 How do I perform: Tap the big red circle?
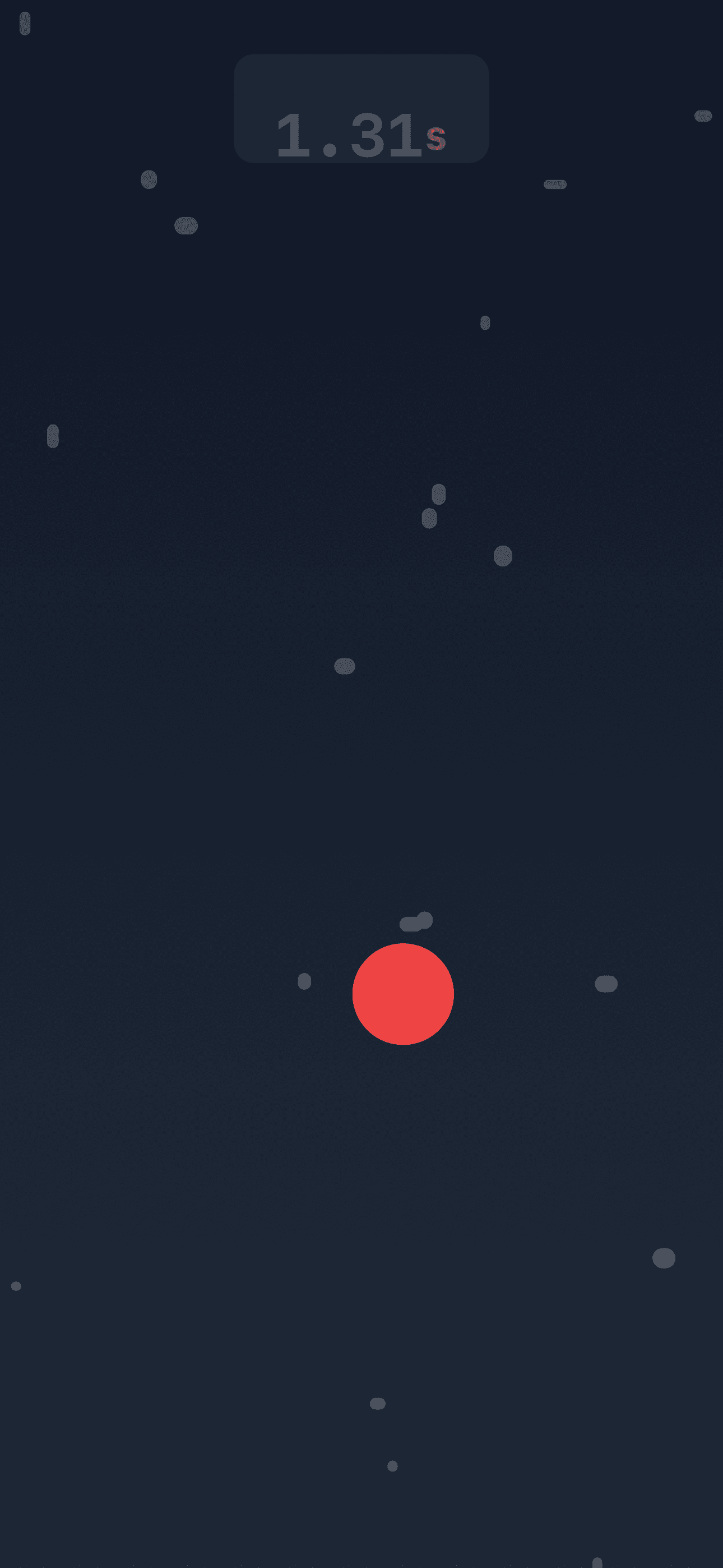click(403, 993)
